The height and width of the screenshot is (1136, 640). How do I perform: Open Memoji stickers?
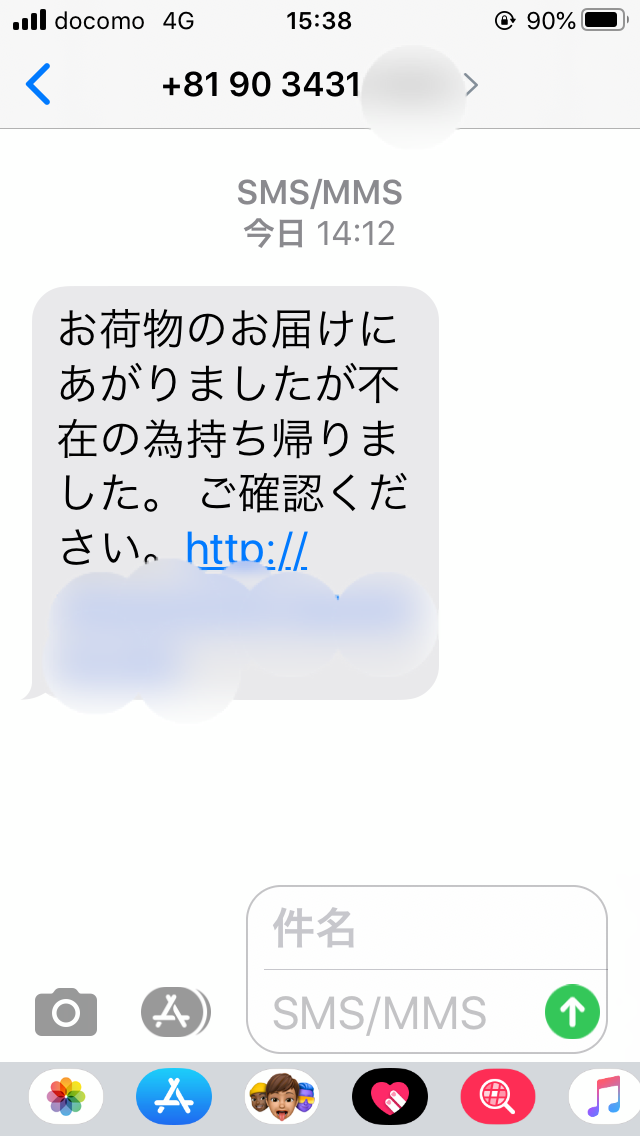coord(281,1099)
